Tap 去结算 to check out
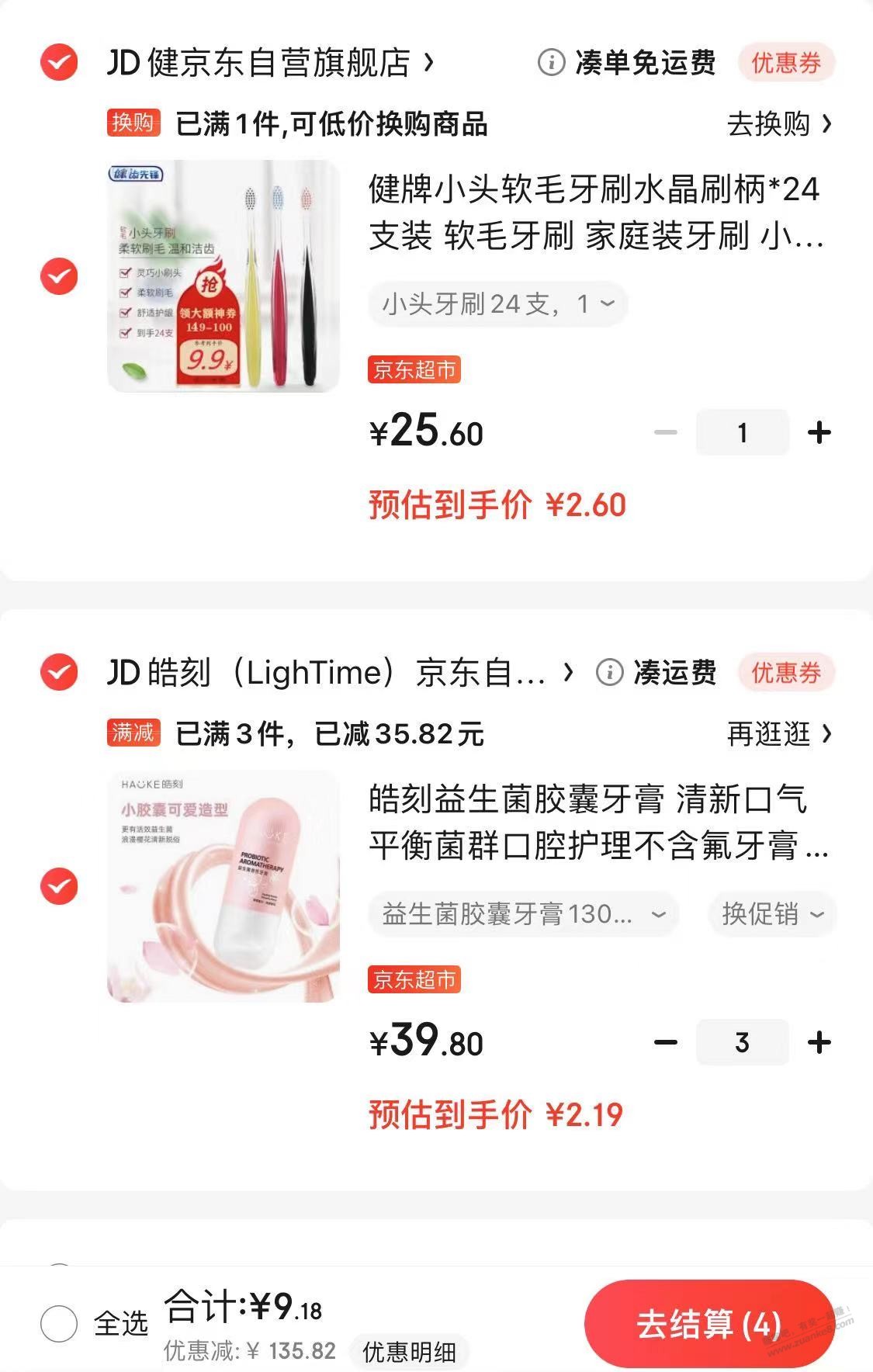Viewport: 873px width, 1372px height. click(708, 1324)
